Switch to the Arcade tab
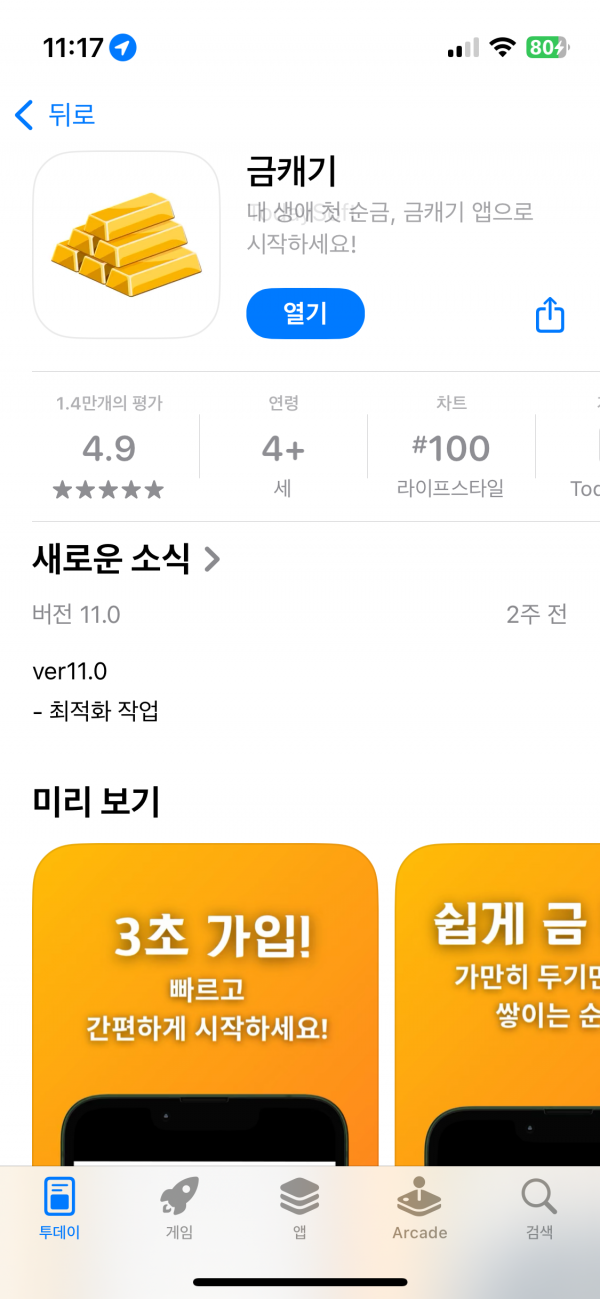Viewport: 600px width, 1299px height. click(419, 1209)
